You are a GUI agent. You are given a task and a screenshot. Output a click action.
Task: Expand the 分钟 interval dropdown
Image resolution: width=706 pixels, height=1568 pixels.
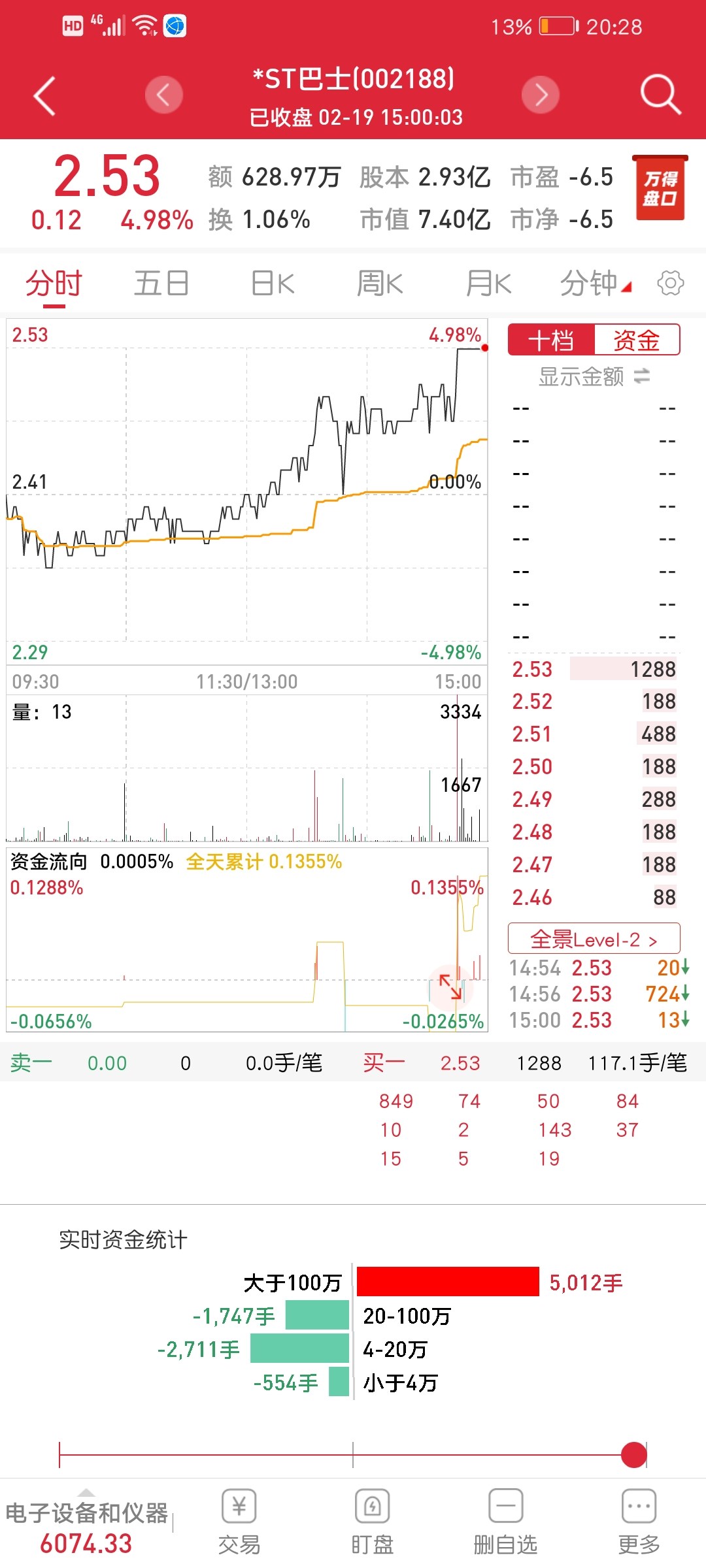tap(596, 284)
